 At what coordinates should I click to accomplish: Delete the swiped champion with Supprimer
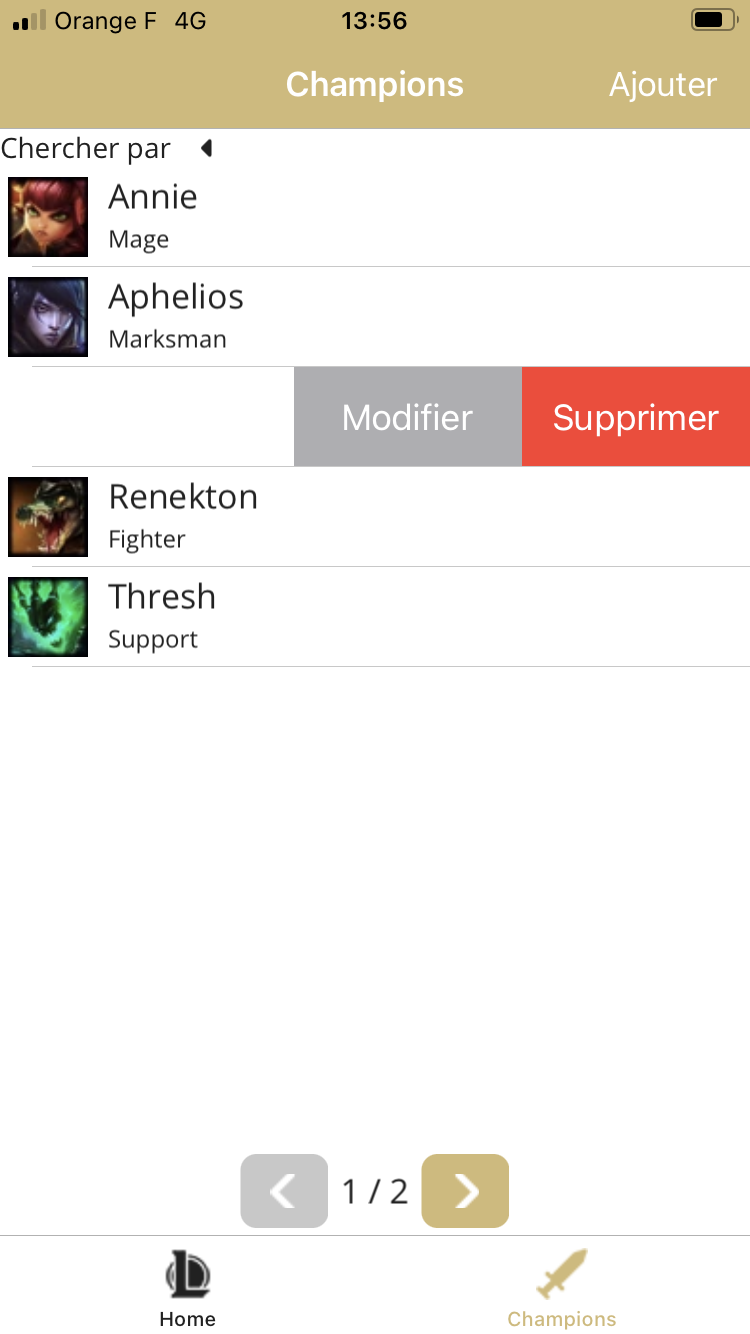click(636, 417)
